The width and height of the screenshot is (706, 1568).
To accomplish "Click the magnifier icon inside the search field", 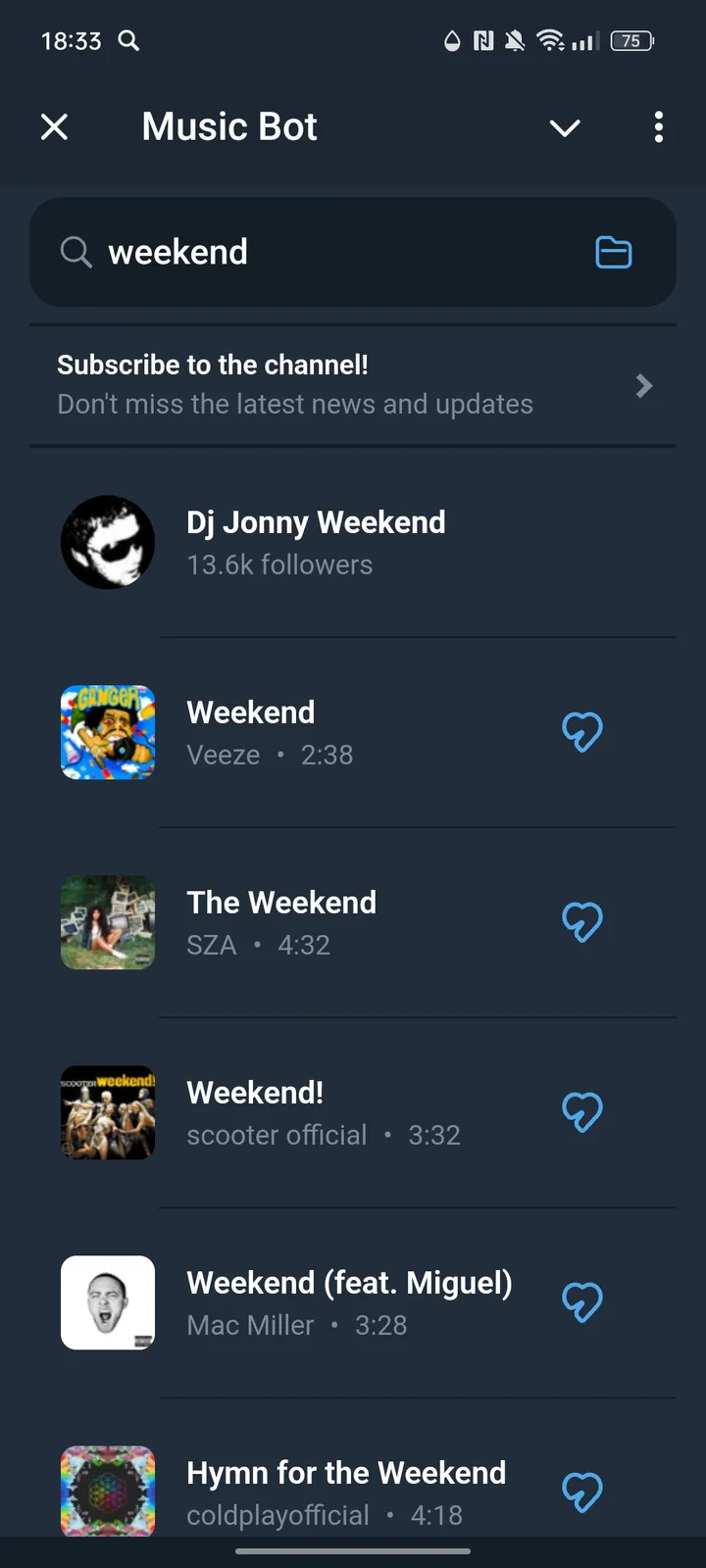I will 76,253.
